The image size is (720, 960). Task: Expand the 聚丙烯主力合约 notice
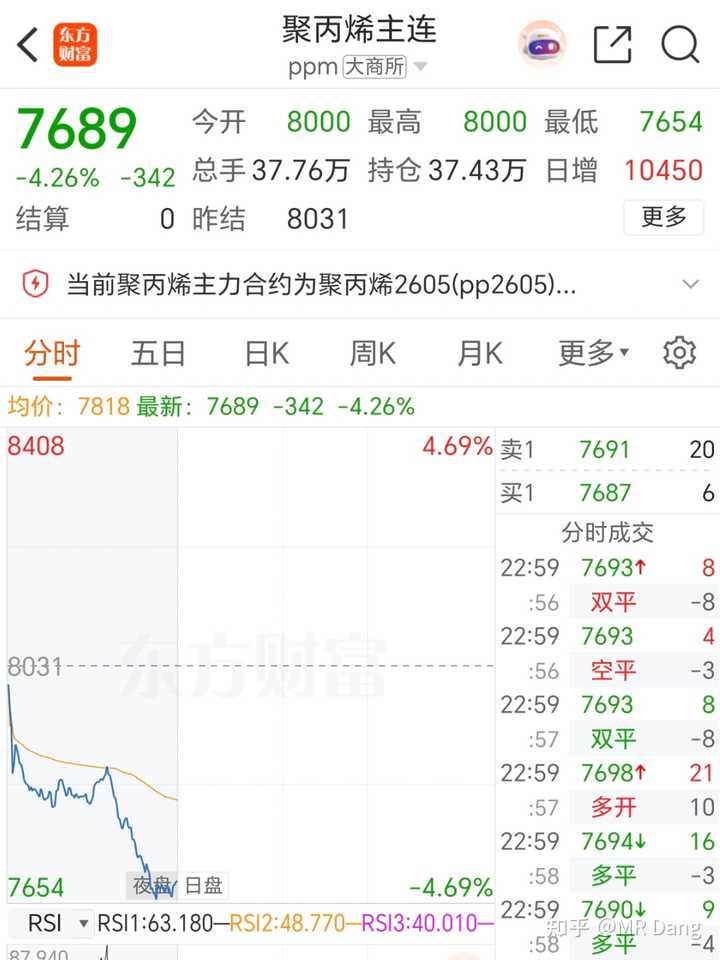tap(690, 284)
